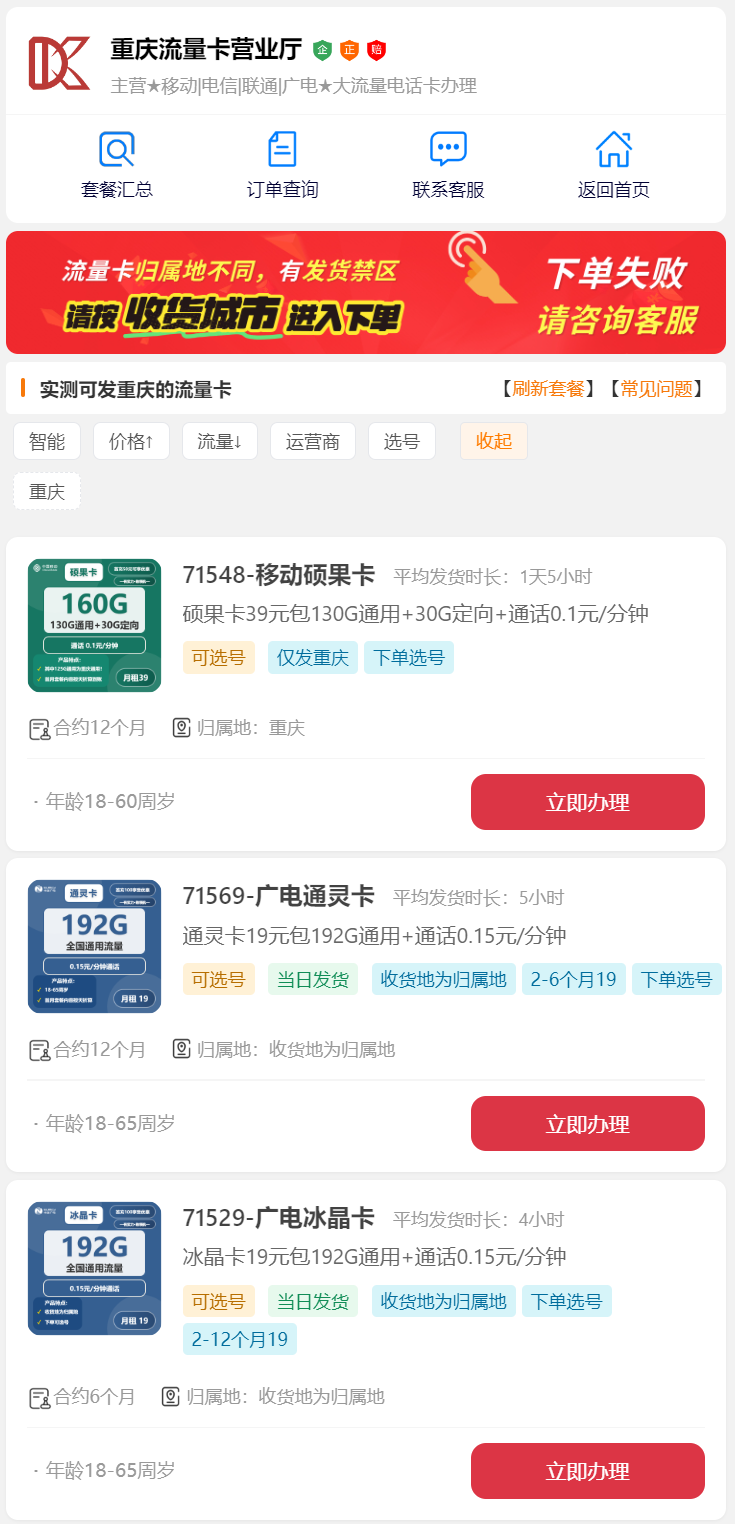Click 立即办理 for 移动硕果卡
The image size is (735, 1524).
(x=587, y=801)
